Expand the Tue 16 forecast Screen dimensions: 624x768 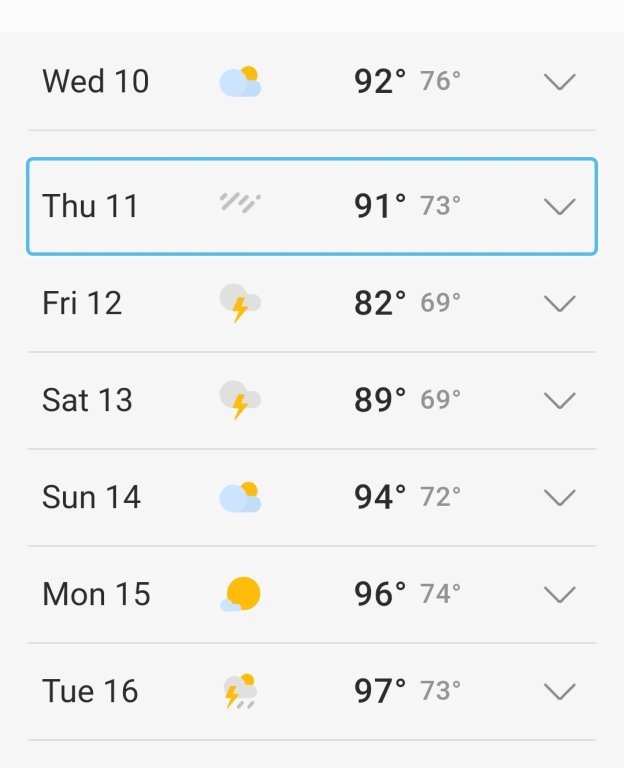559,691
